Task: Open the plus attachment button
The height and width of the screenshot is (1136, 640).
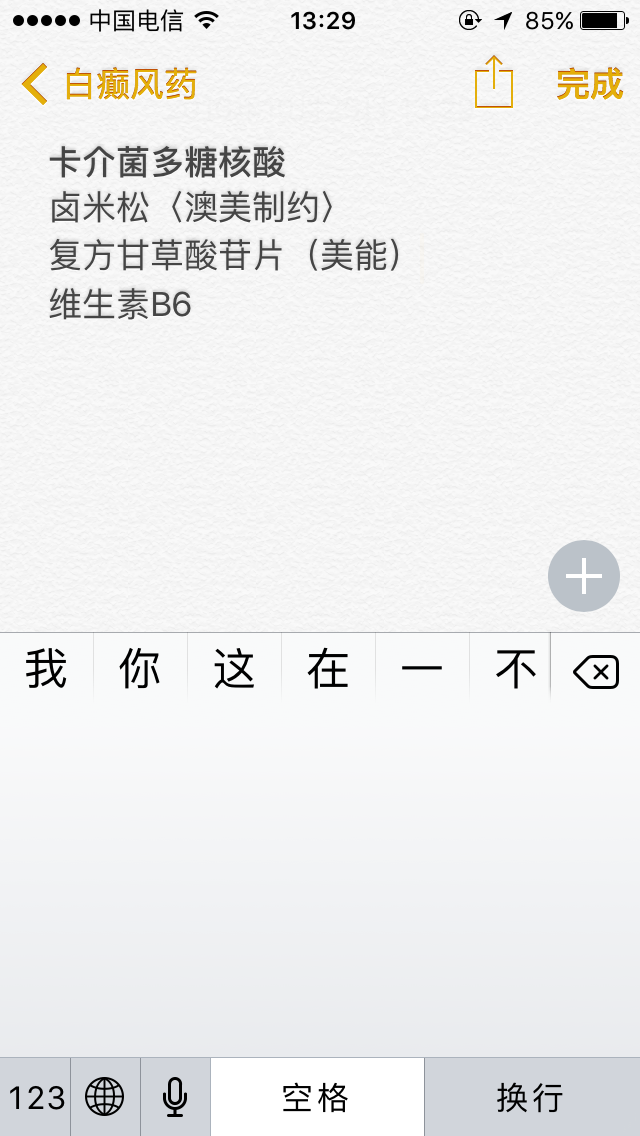Action: click(583, 576)
